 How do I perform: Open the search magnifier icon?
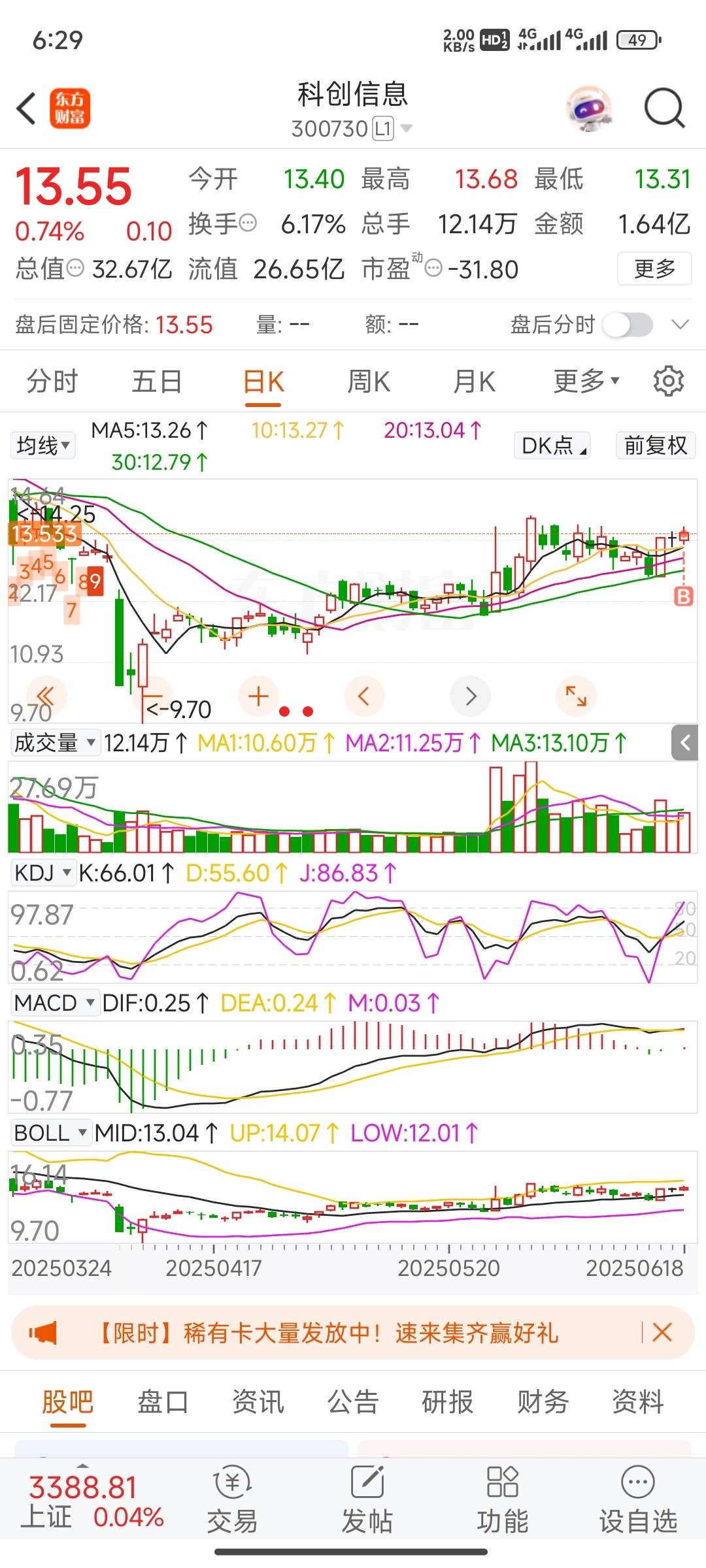[664, 108]
